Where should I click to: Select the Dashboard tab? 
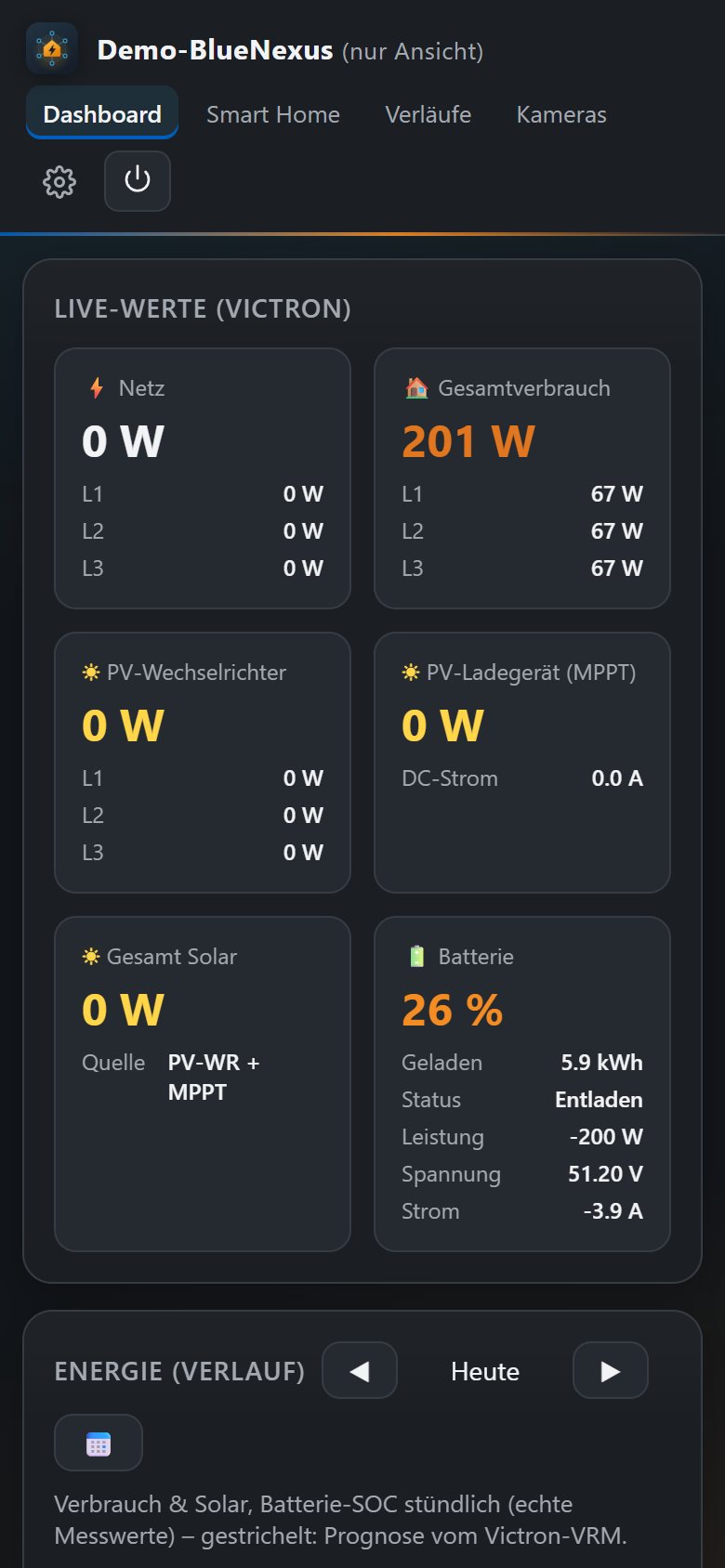pyautogui.click(x=102, y=113)
